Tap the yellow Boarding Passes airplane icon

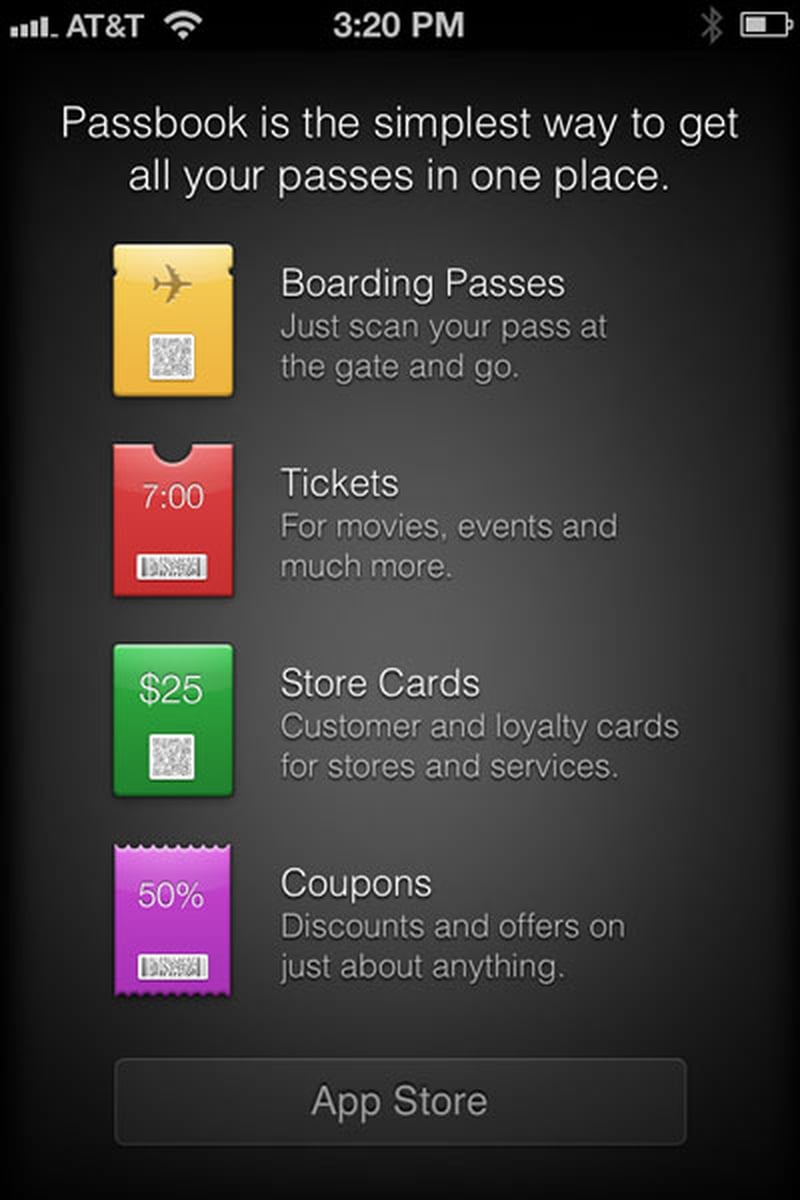173,320
